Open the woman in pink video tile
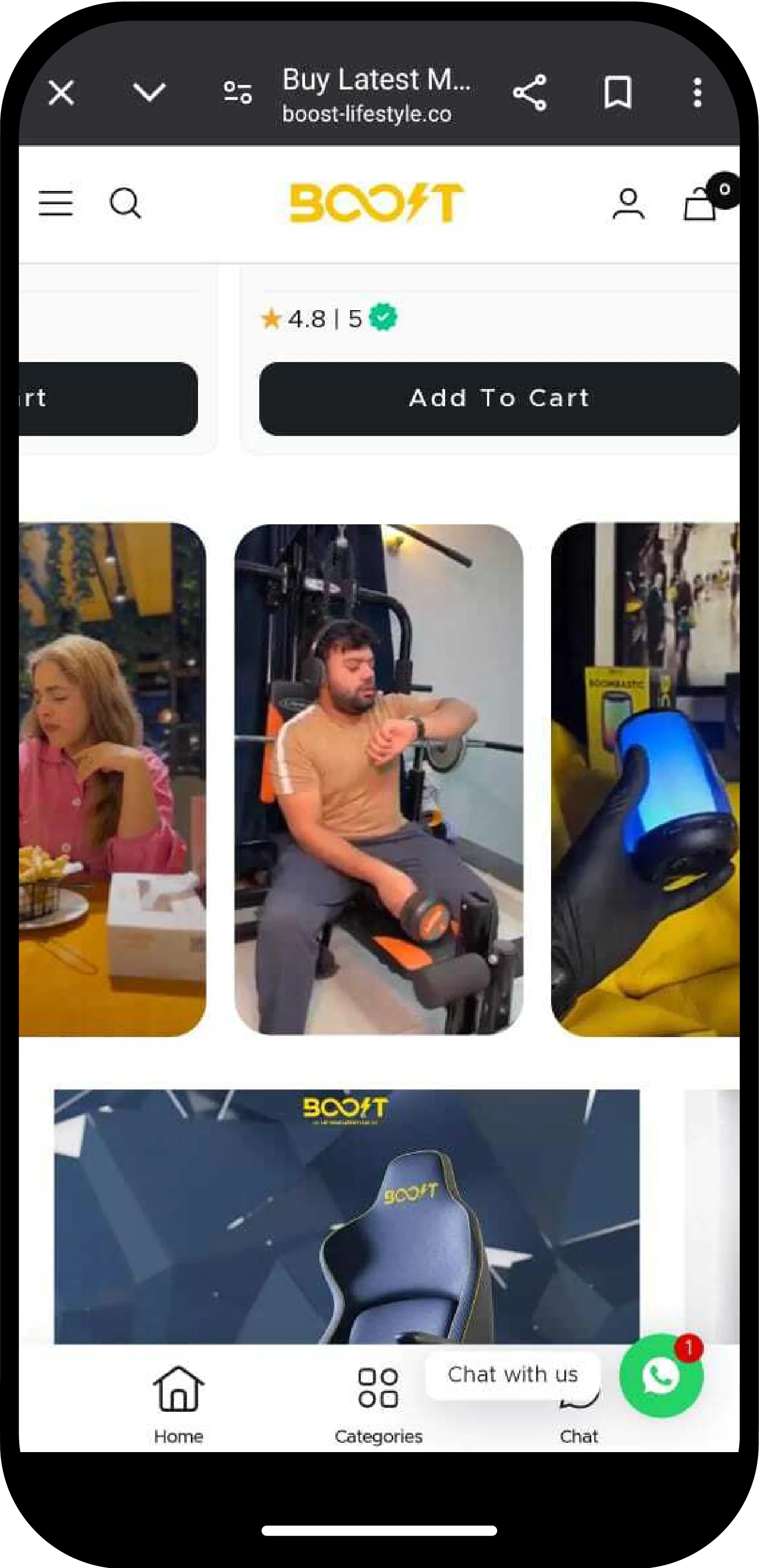The image size is (759, 1568). pyautogui.click(x=113, y=779)
